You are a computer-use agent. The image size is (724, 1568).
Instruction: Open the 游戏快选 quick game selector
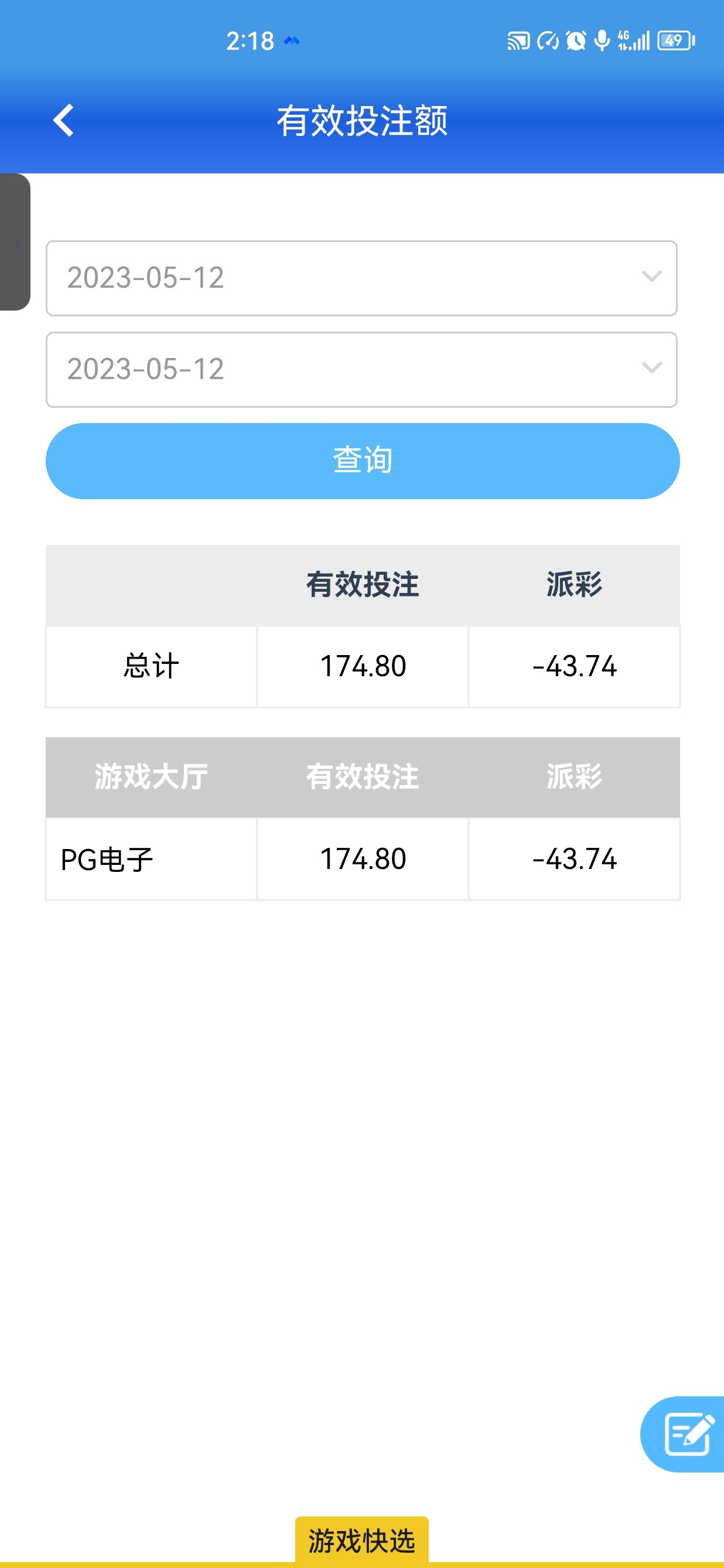(361, 1539)
